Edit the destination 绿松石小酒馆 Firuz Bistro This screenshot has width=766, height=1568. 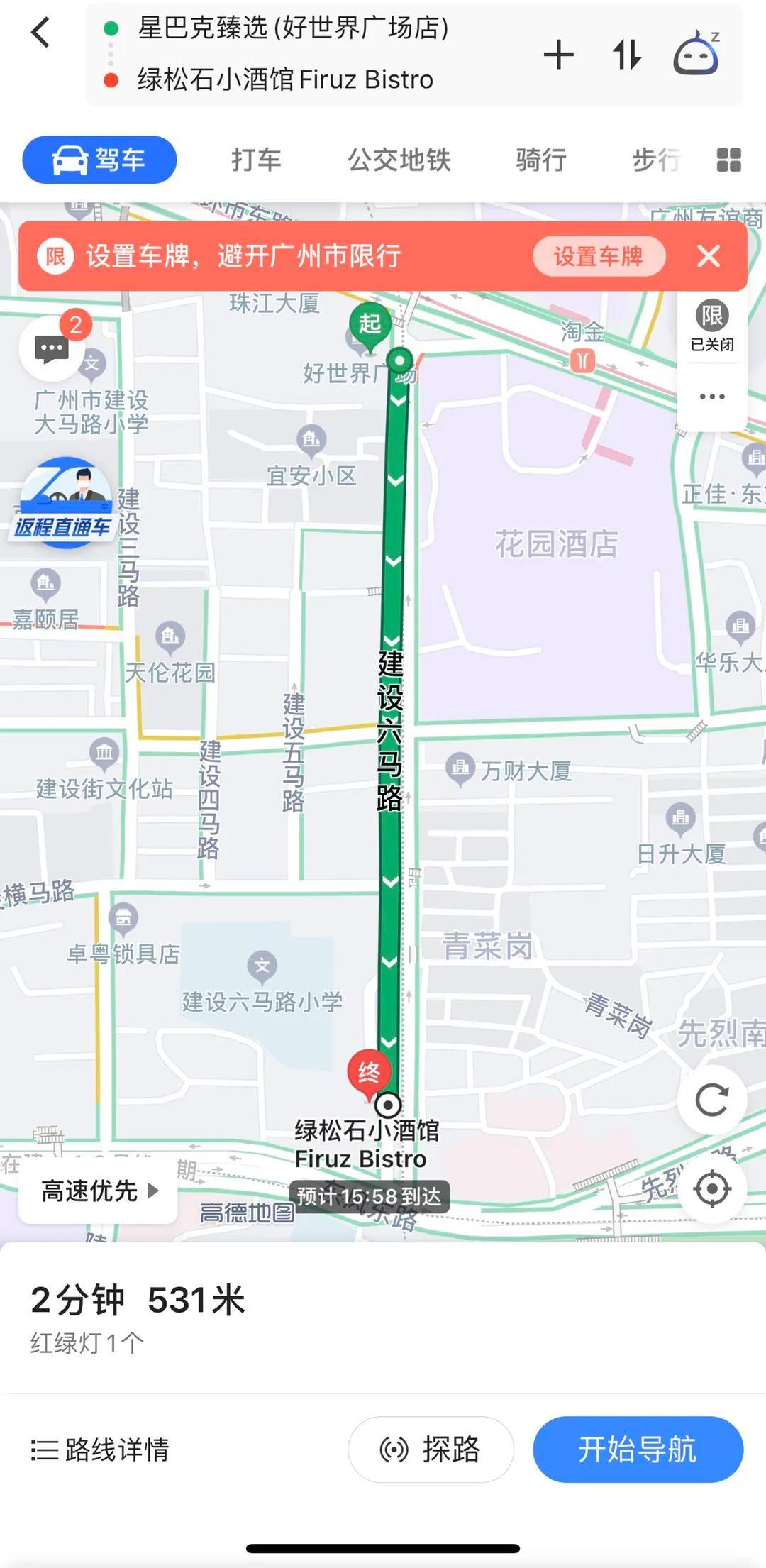tap(285, 79)
